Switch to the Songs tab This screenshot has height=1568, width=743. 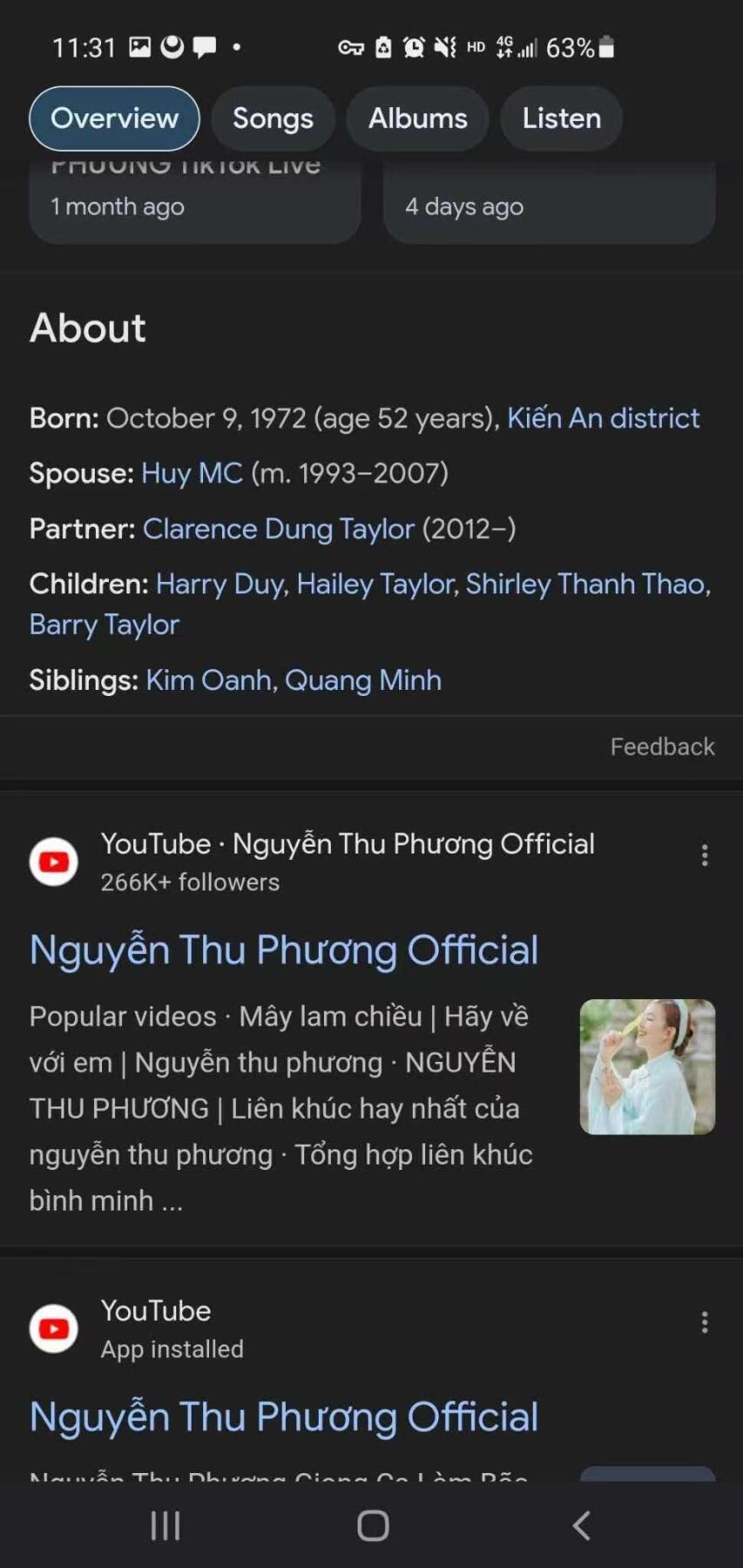273,118
